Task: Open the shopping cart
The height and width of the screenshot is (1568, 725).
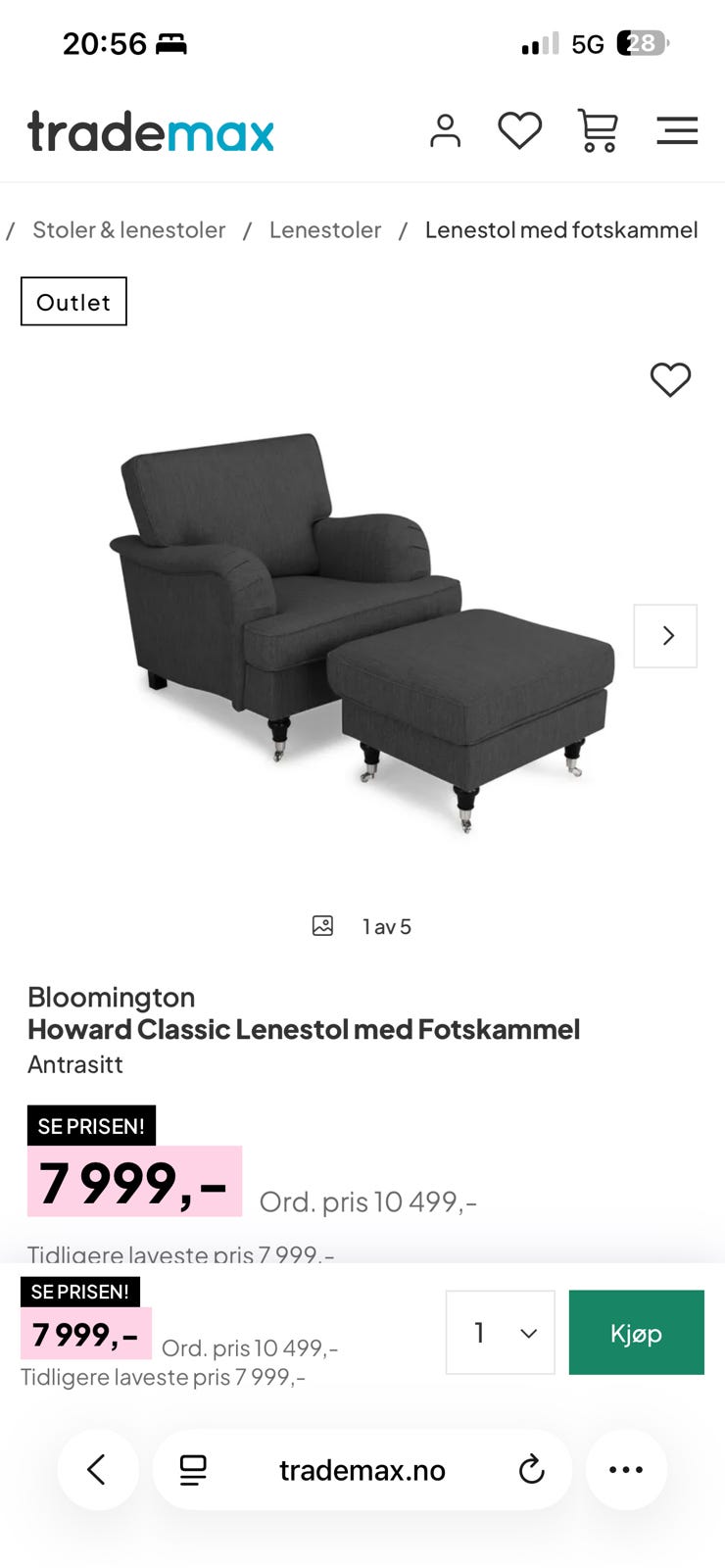Action: click(x=598, y=130)
